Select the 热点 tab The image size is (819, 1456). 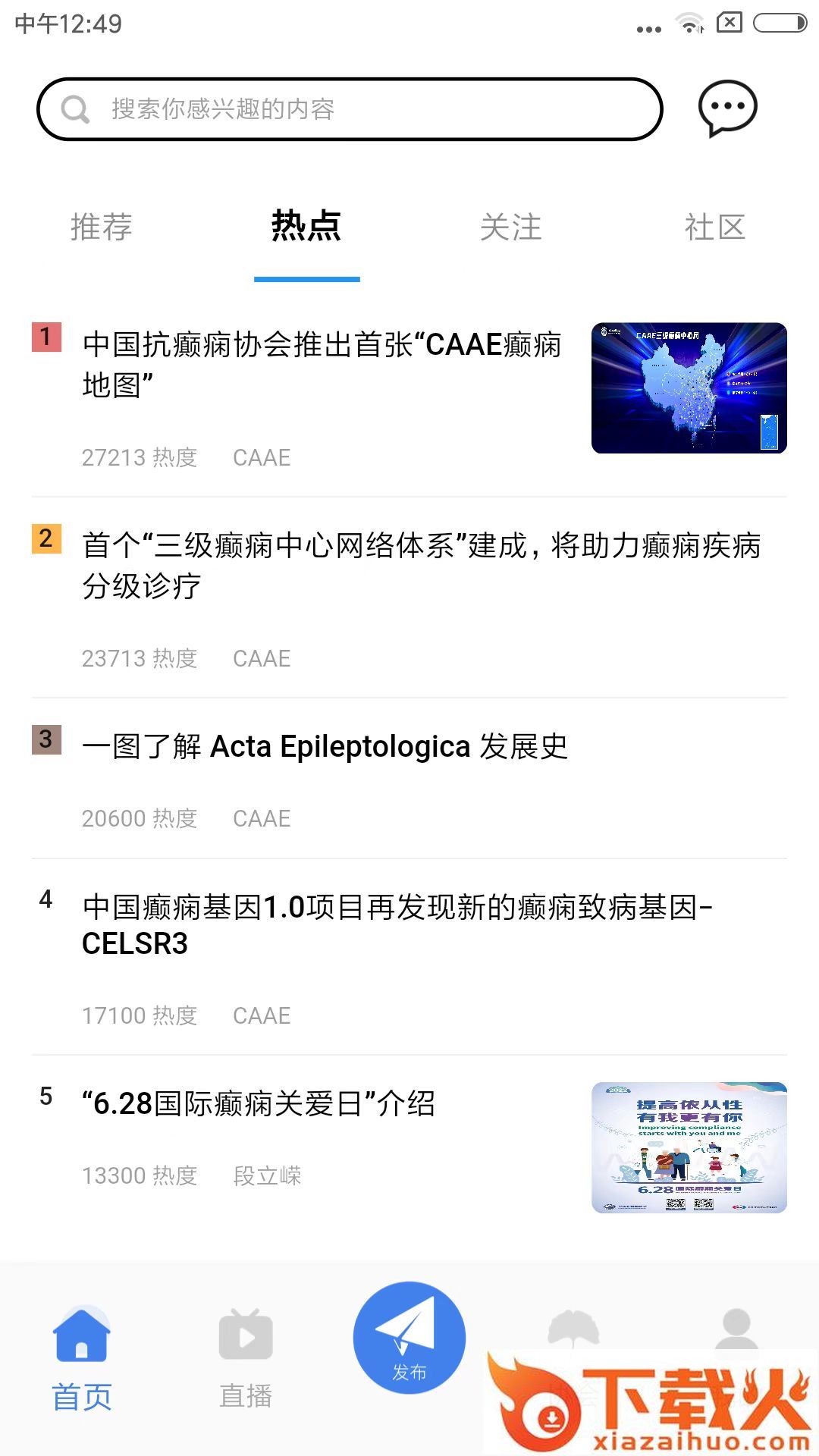coord(306,227)
